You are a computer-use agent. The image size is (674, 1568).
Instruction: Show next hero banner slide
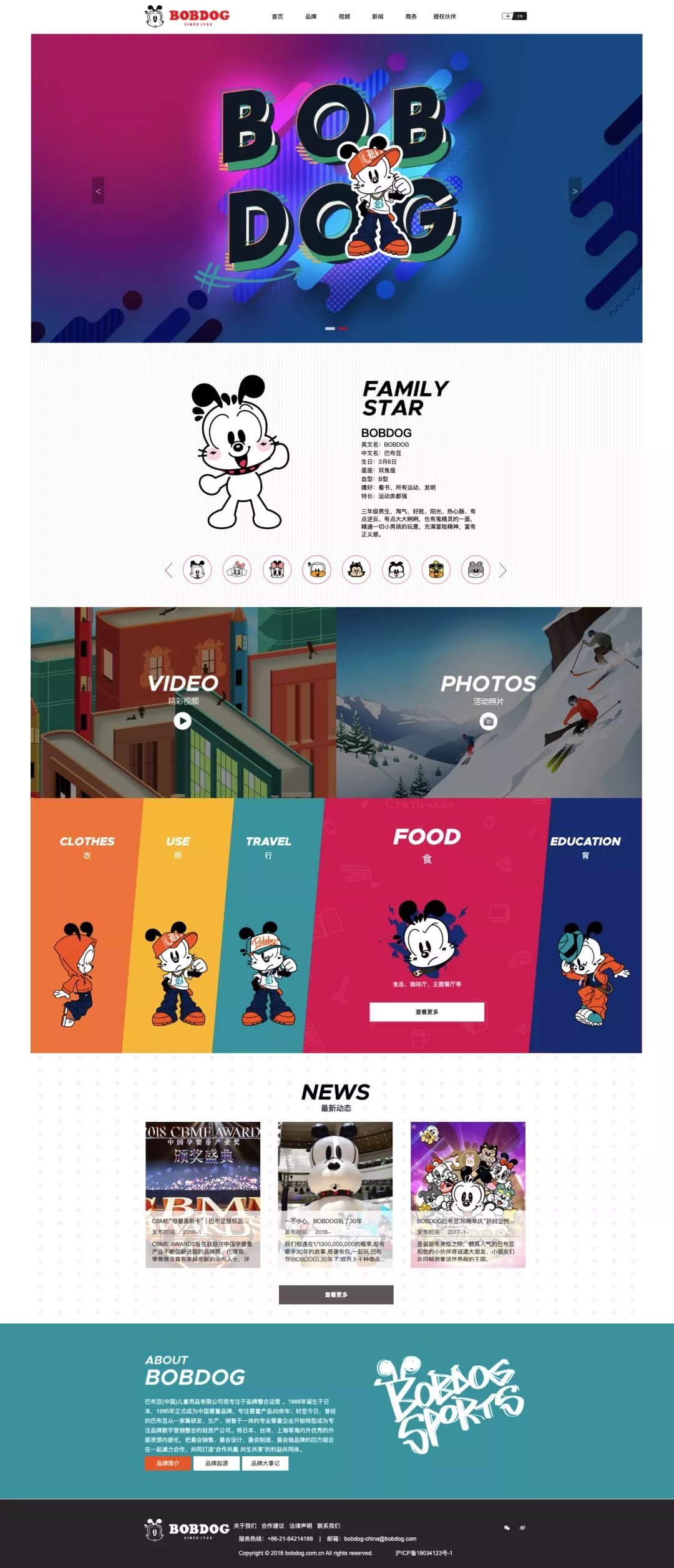574,191
